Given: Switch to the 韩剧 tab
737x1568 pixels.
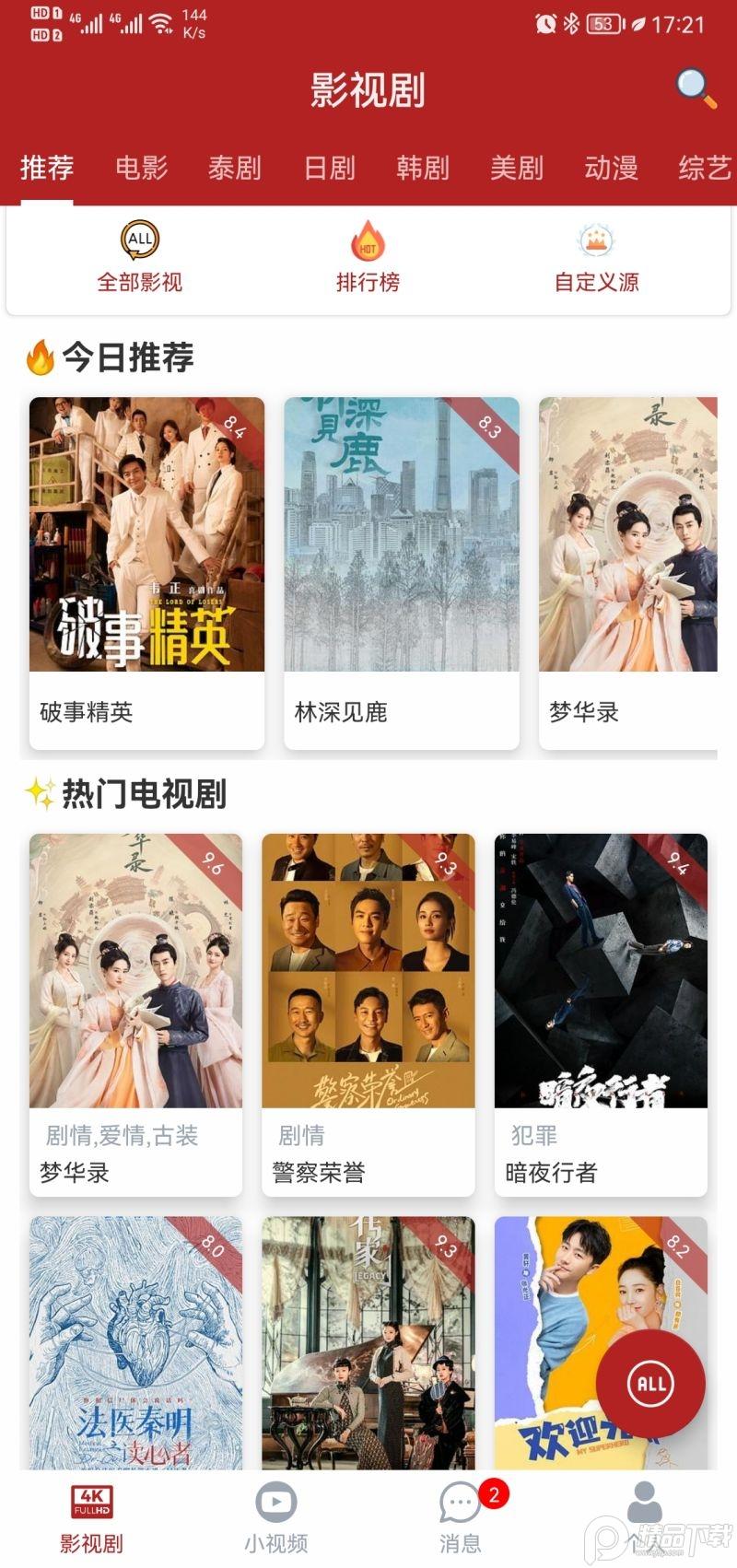Looking at the screenshot, I should (x=423, y=168).
